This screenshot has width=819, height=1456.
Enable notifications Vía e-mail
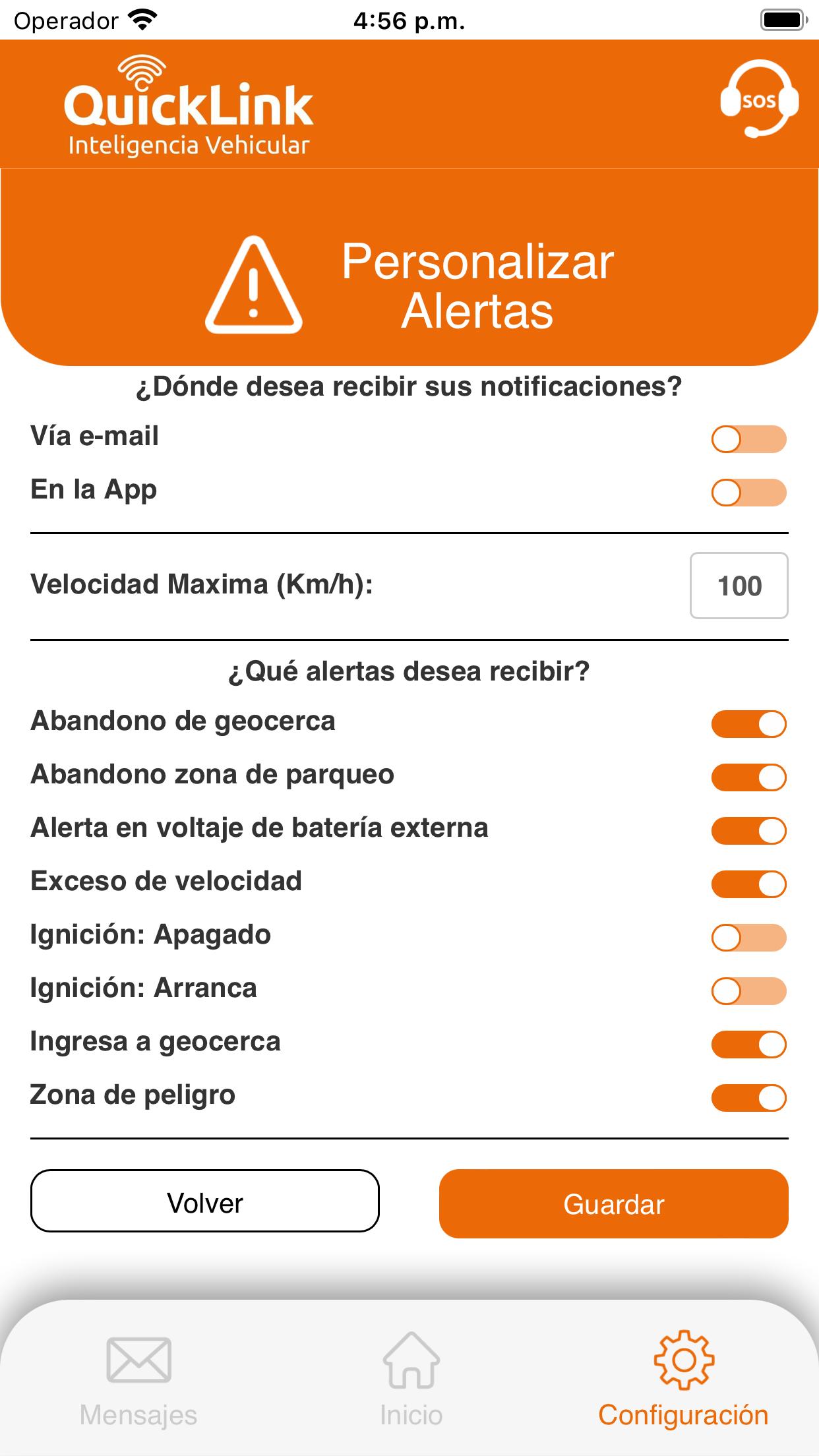point(748,439)
